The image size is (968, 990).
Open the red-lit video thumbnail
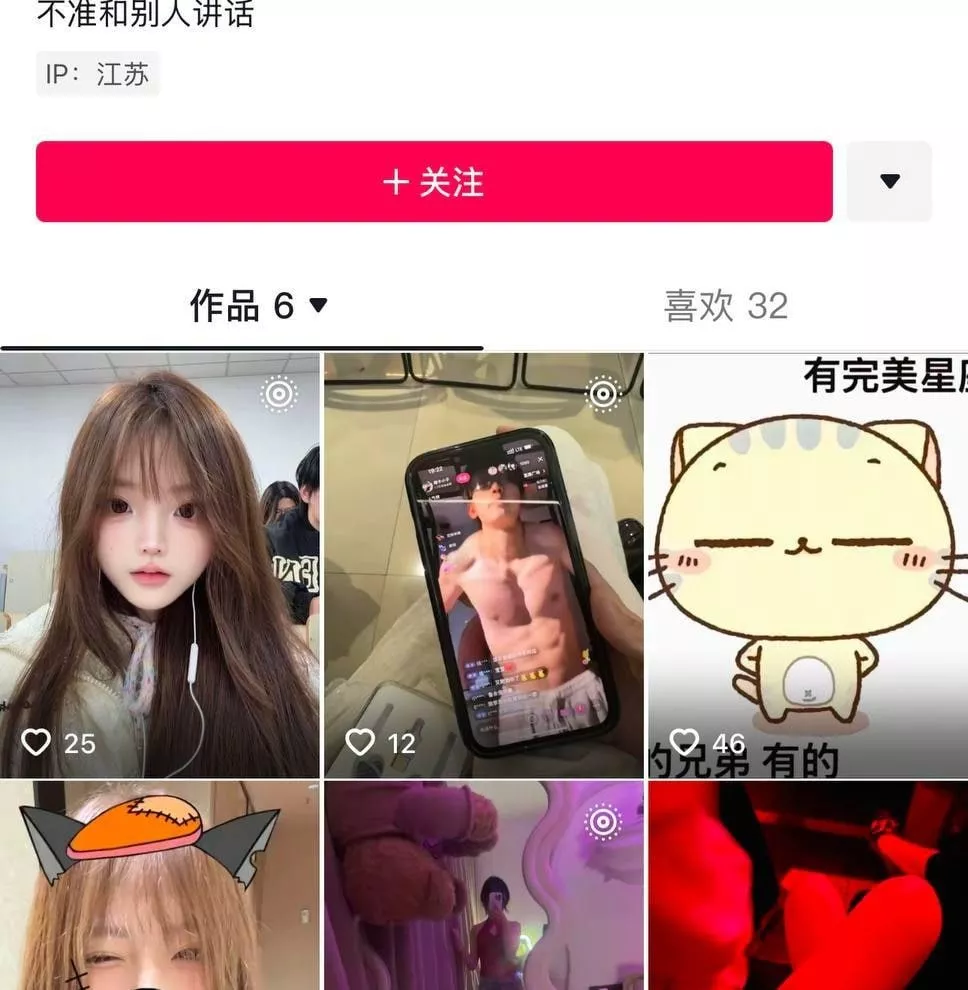pyautogui.click(x=808, y=886)
